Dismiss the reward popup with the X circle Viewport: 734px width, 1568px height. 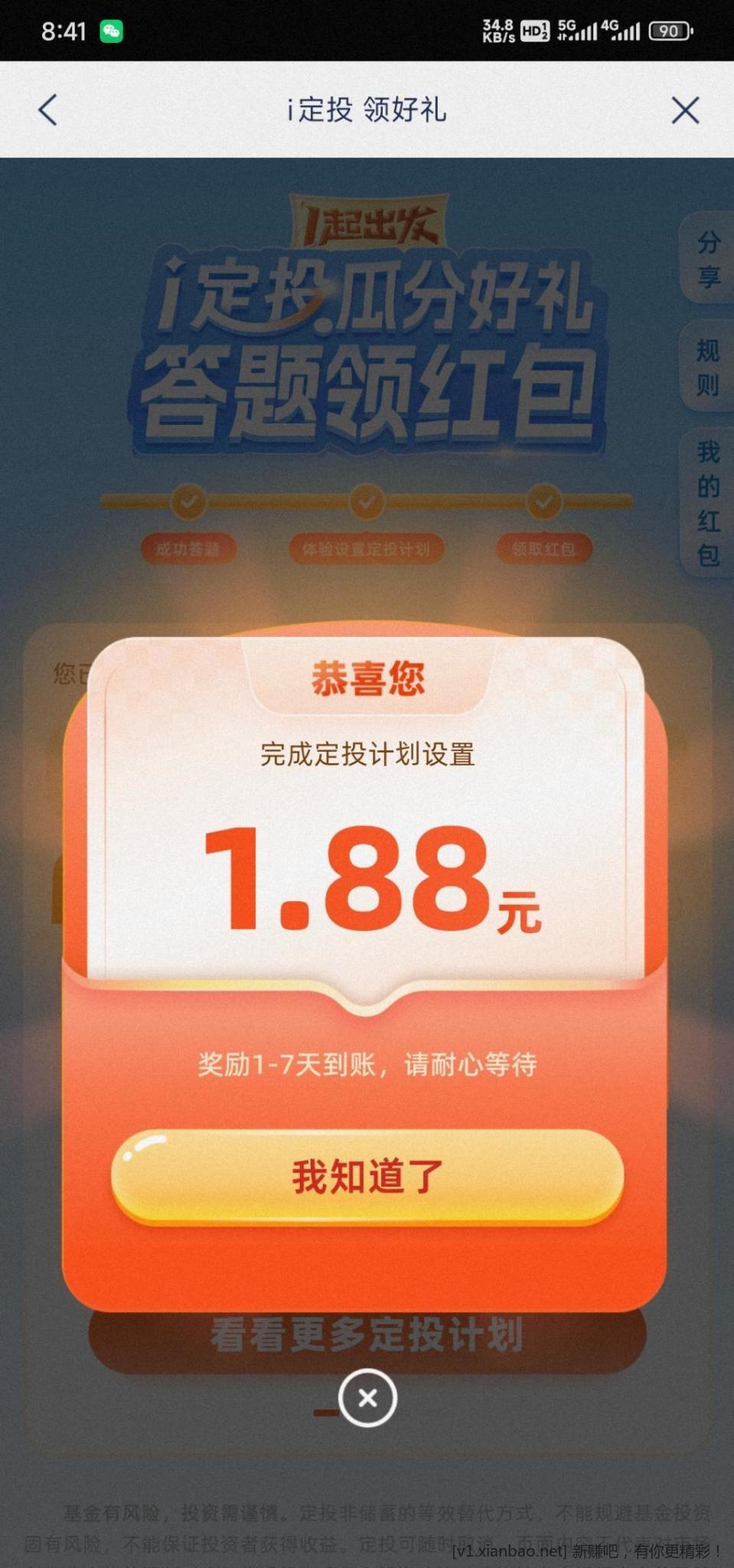(x=367, y=1399)
